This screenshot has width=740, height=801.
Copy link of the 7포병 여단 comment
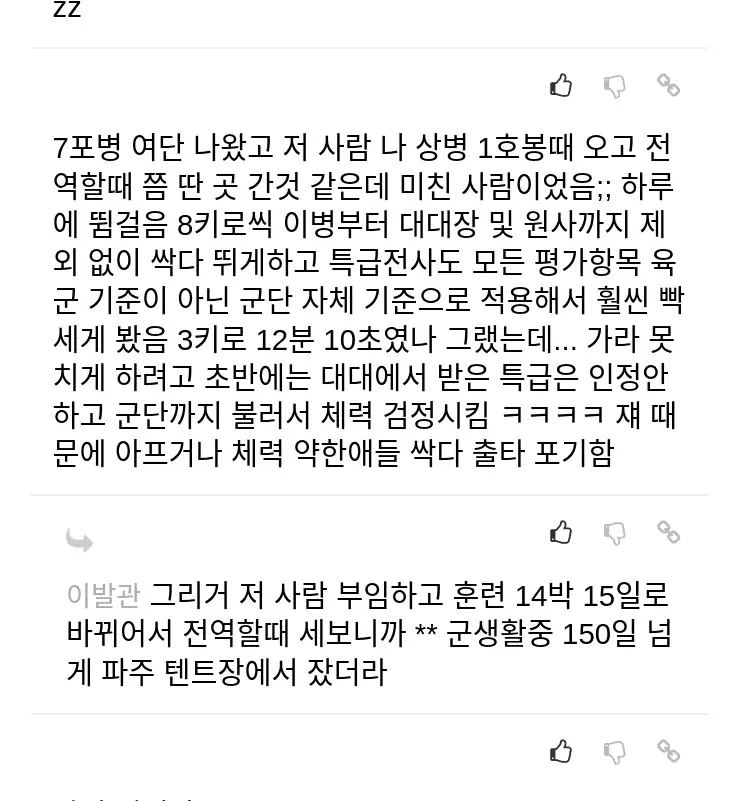coord(668,533)
